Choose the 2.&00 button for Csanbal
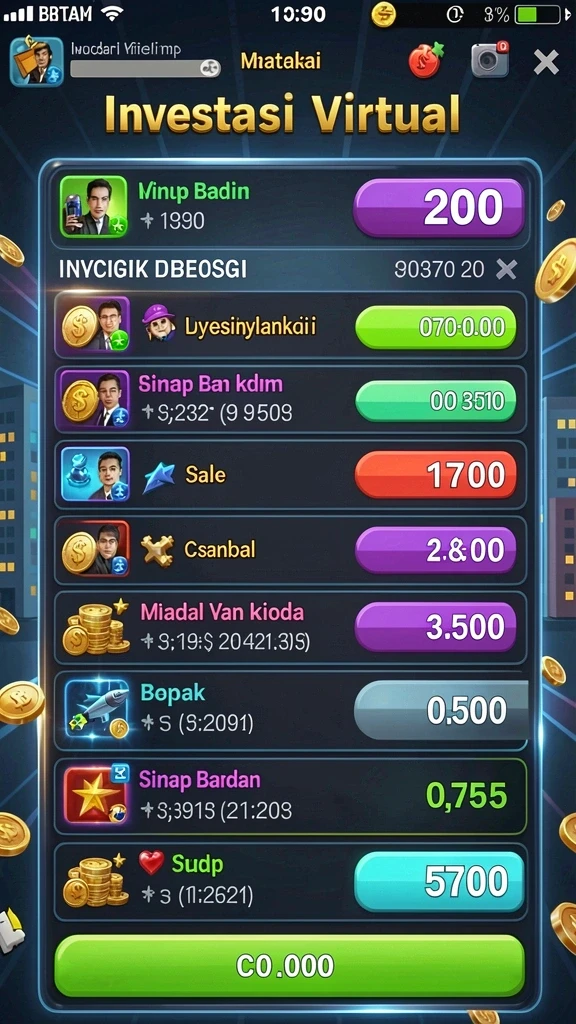 pyautogui.click(x=436, y=551)
